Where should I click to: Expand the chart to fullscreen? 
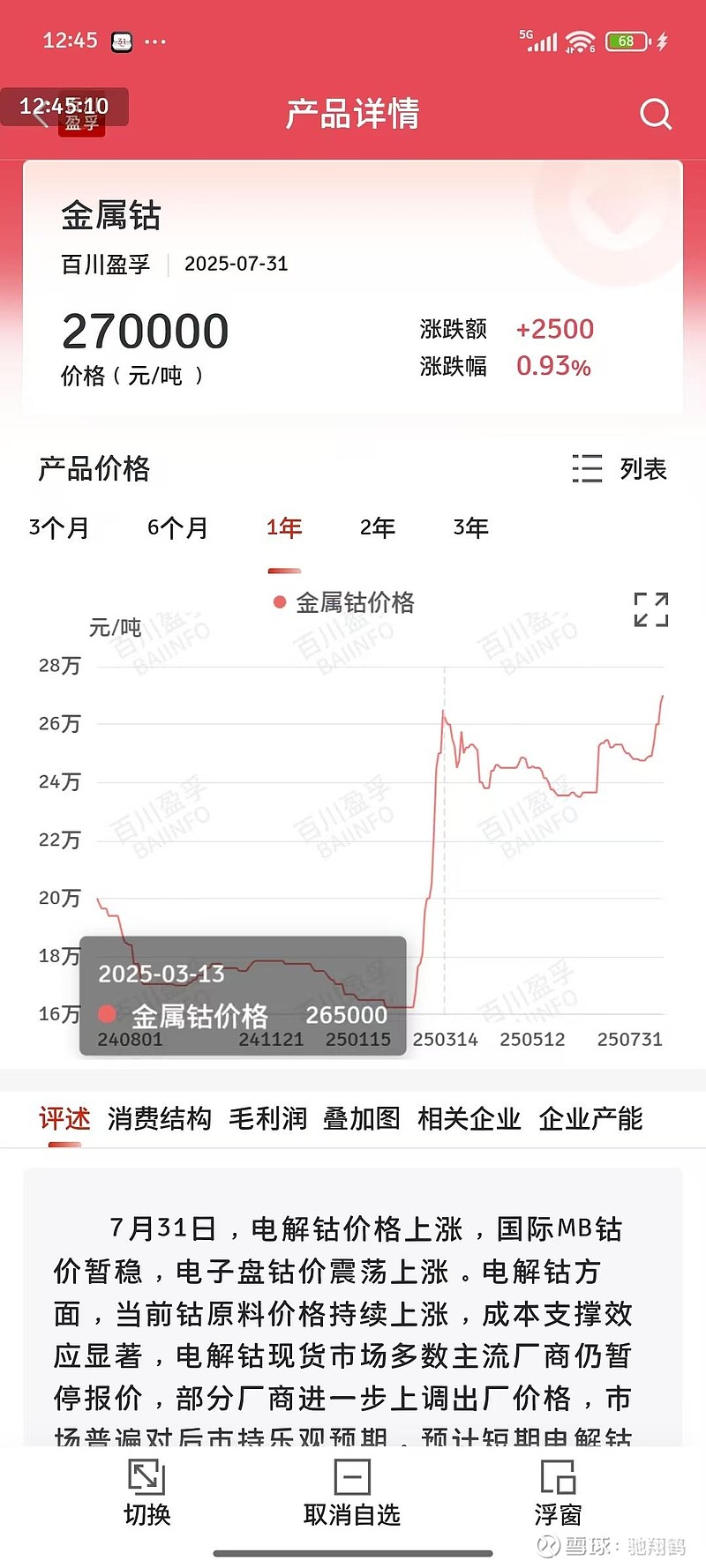click(651, 609)
